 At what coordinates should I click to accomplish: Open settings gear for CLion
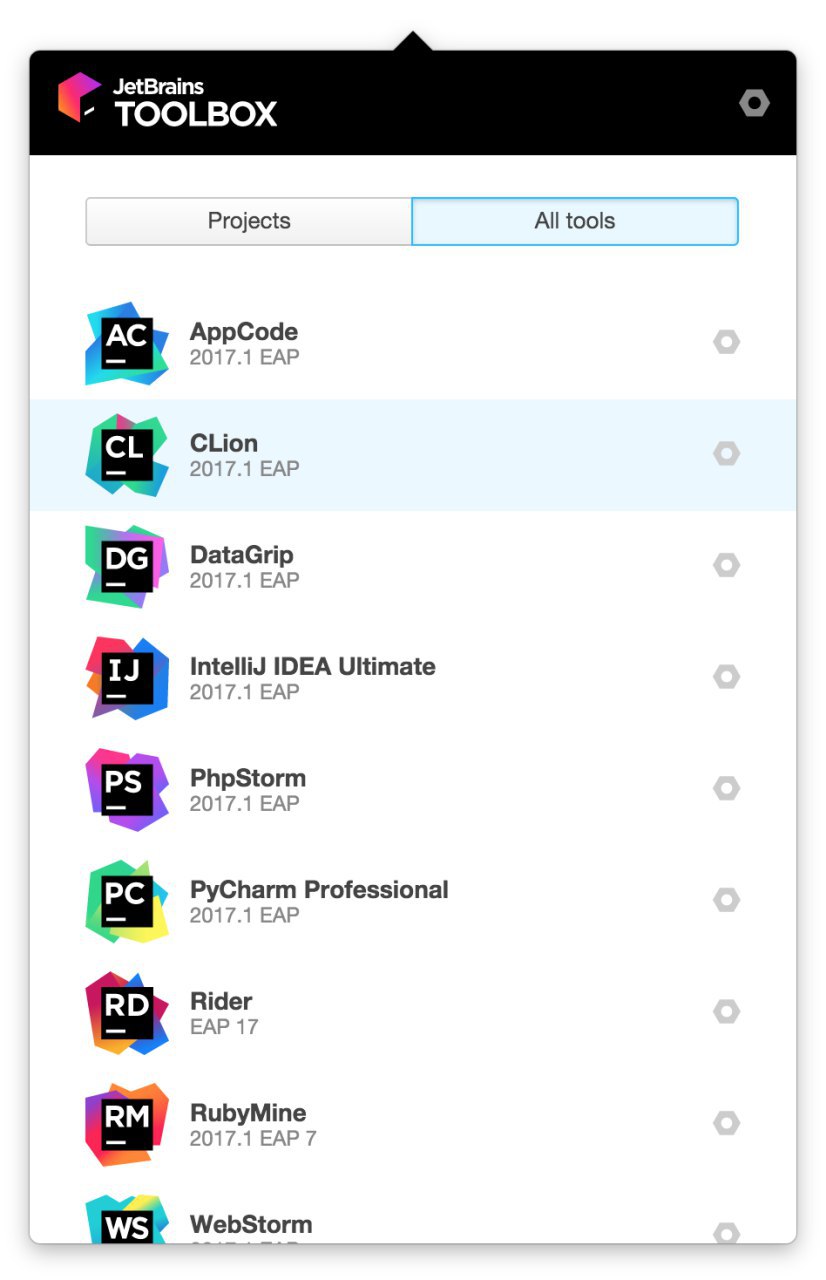pyautogui.click(x=726, y=454)
